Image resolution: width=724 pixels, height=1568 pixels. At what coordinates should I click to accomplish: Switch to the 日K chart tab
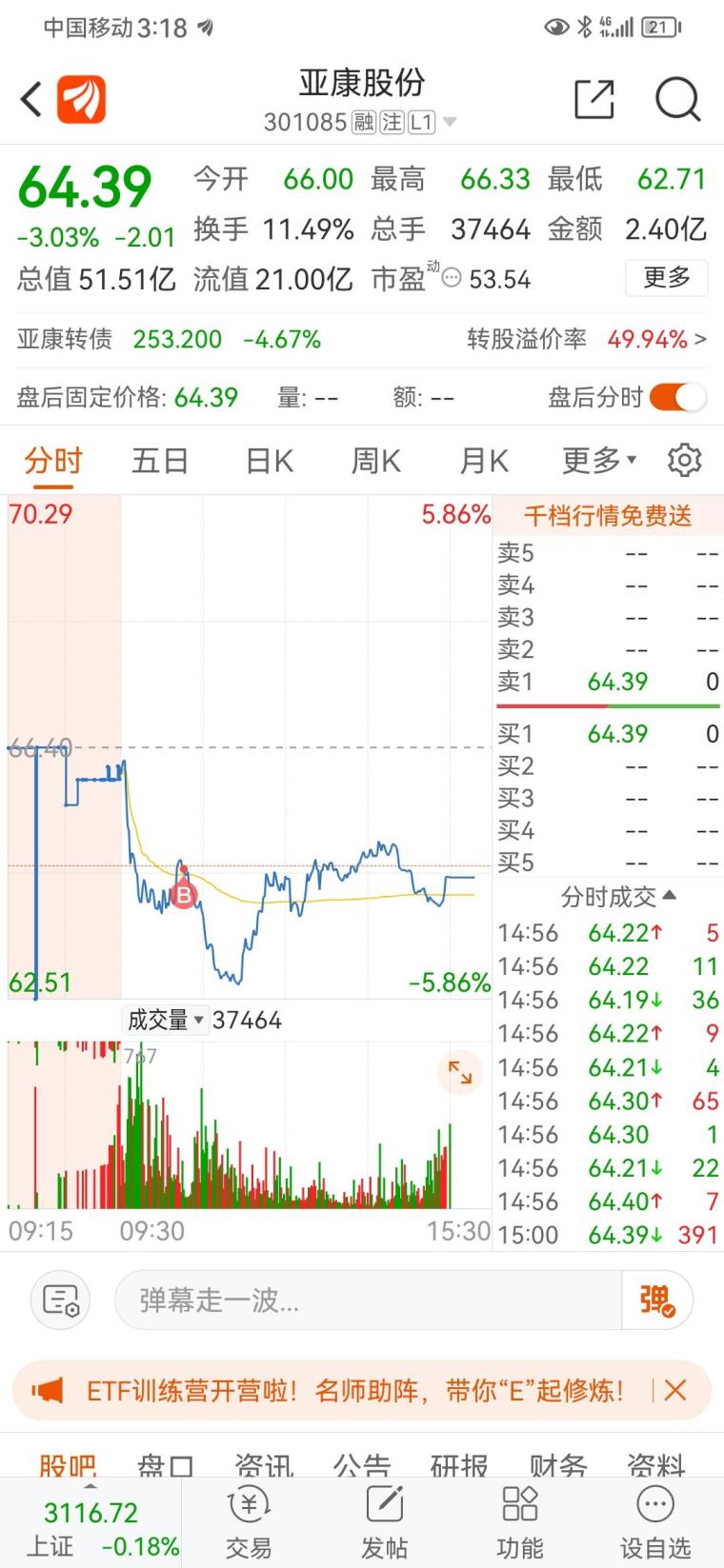tap(269, 461)
